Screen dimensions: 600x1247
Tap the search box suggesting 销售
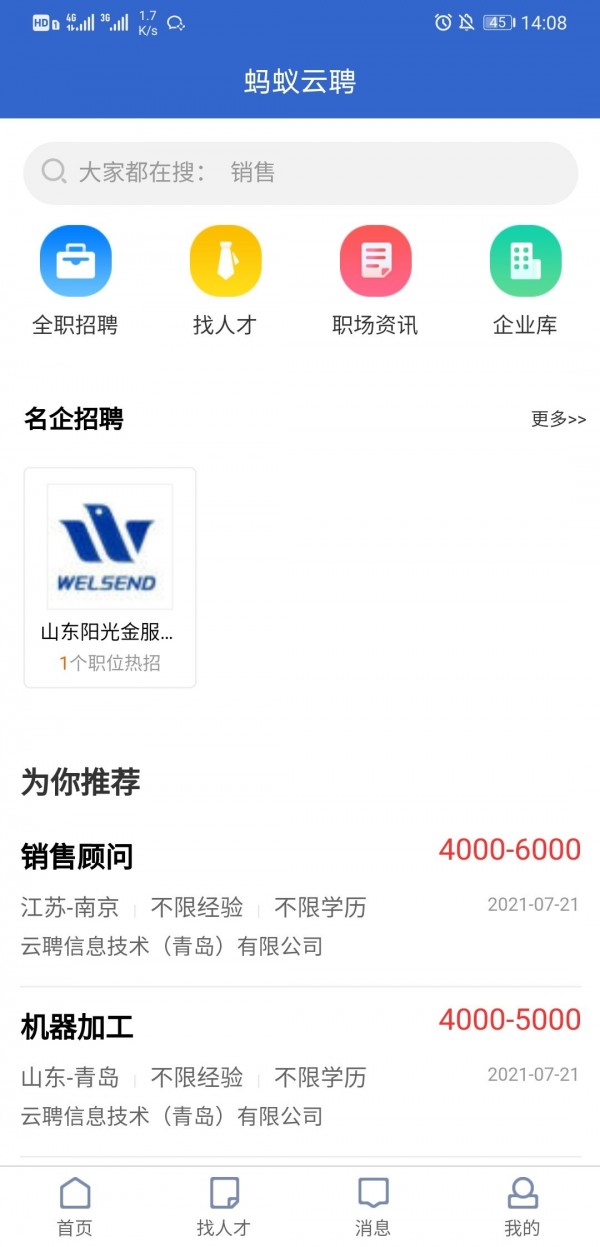tap(300, 173)
